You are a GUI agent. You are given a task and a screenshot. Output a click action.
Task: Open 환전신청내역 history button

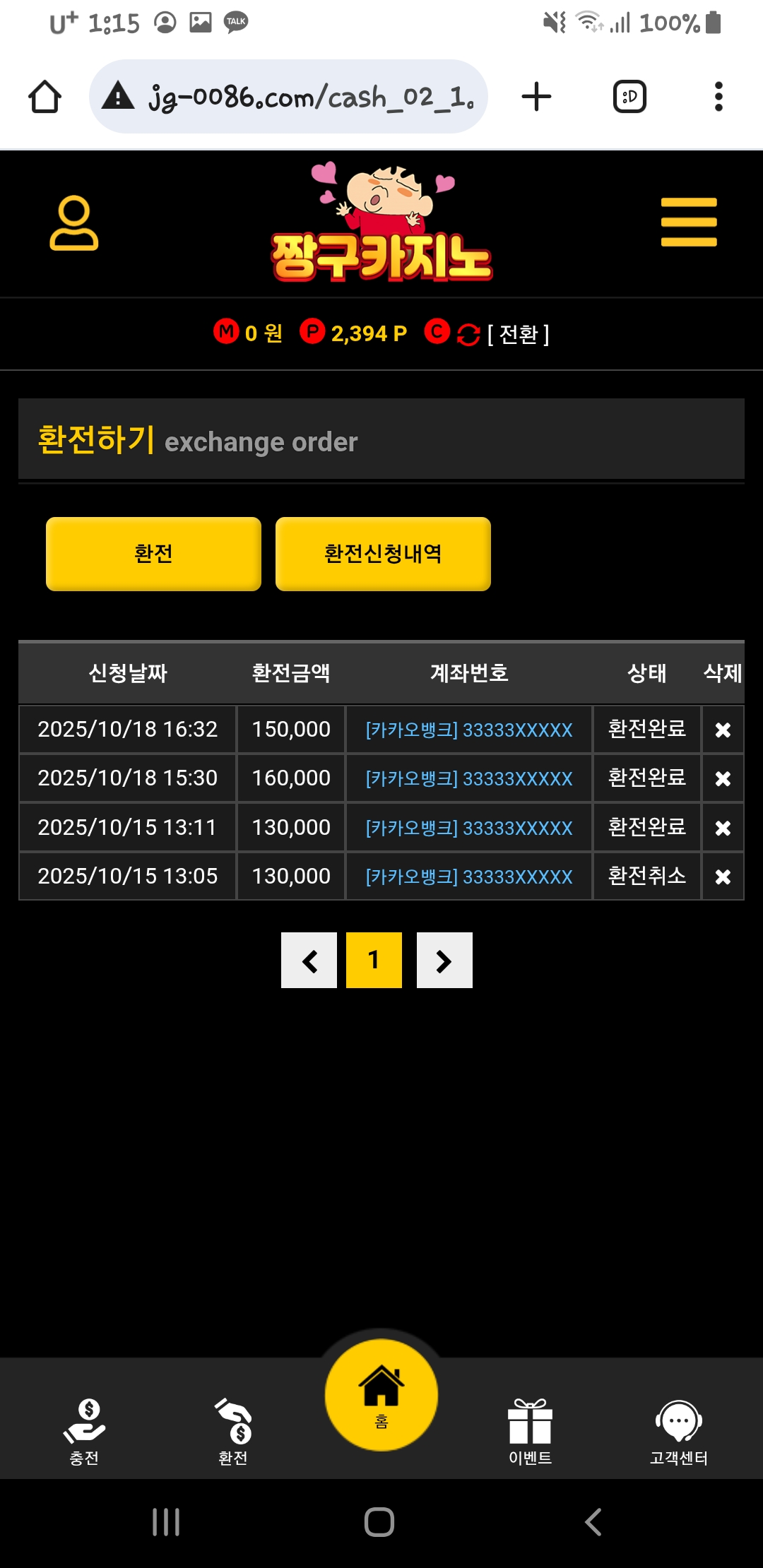click(x=383, y=554)
